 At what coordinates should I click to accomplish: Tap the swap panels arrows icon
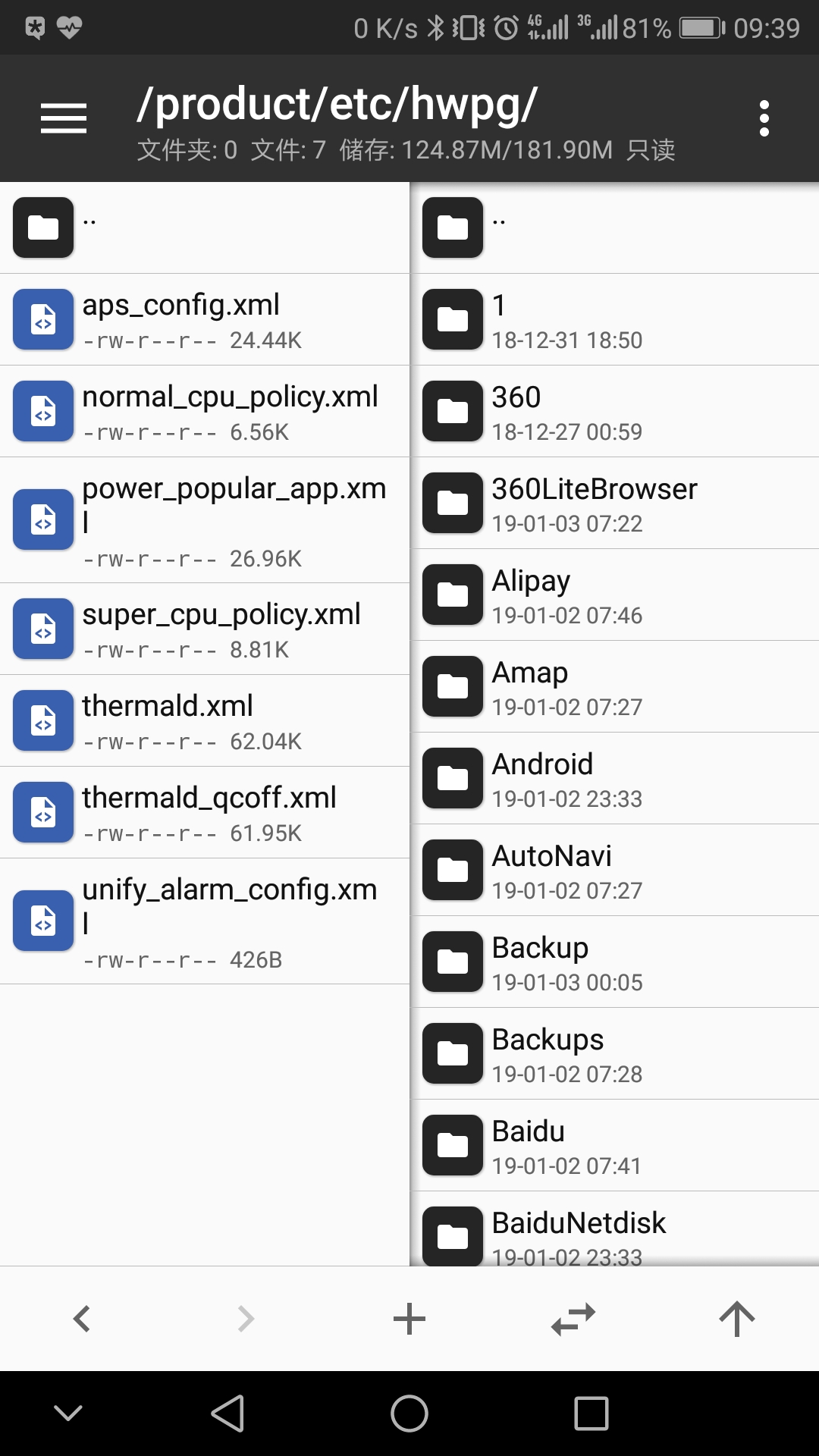point(573,1319)
